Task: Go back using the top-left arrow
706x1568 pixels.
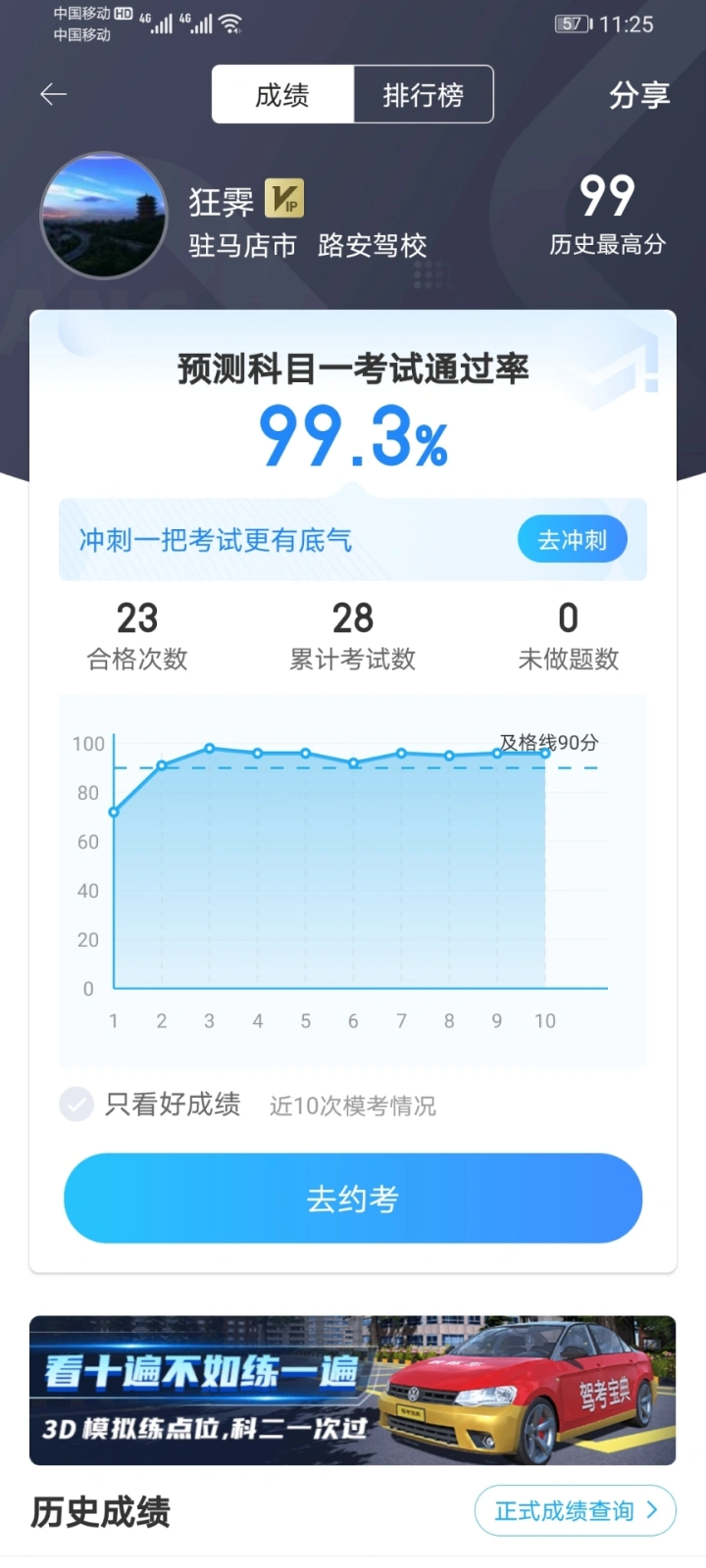Action: pyautogui.click(x=53, y=94)
